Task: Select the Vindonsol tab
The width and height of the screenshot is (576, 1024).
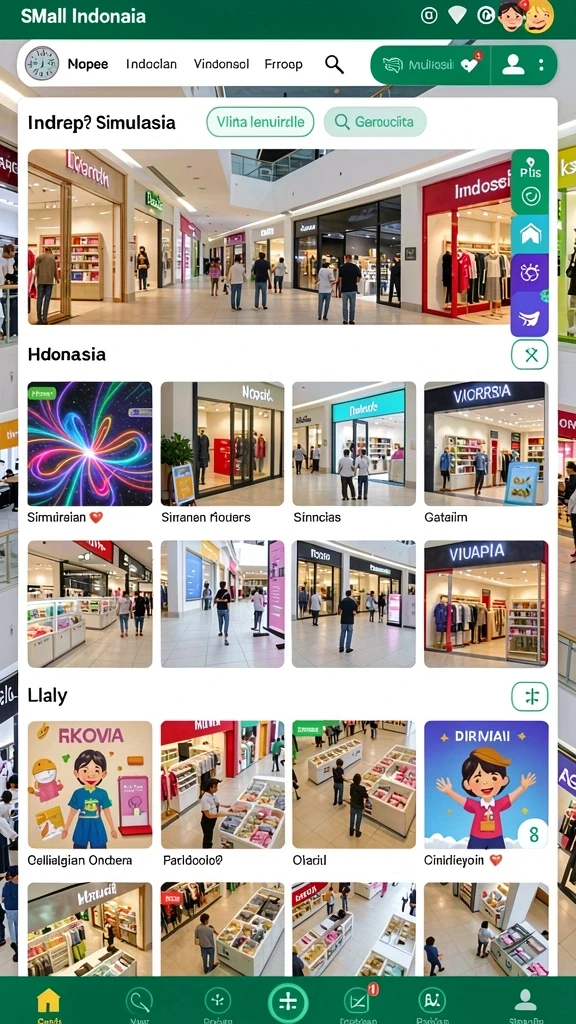Action: [221, 64]
